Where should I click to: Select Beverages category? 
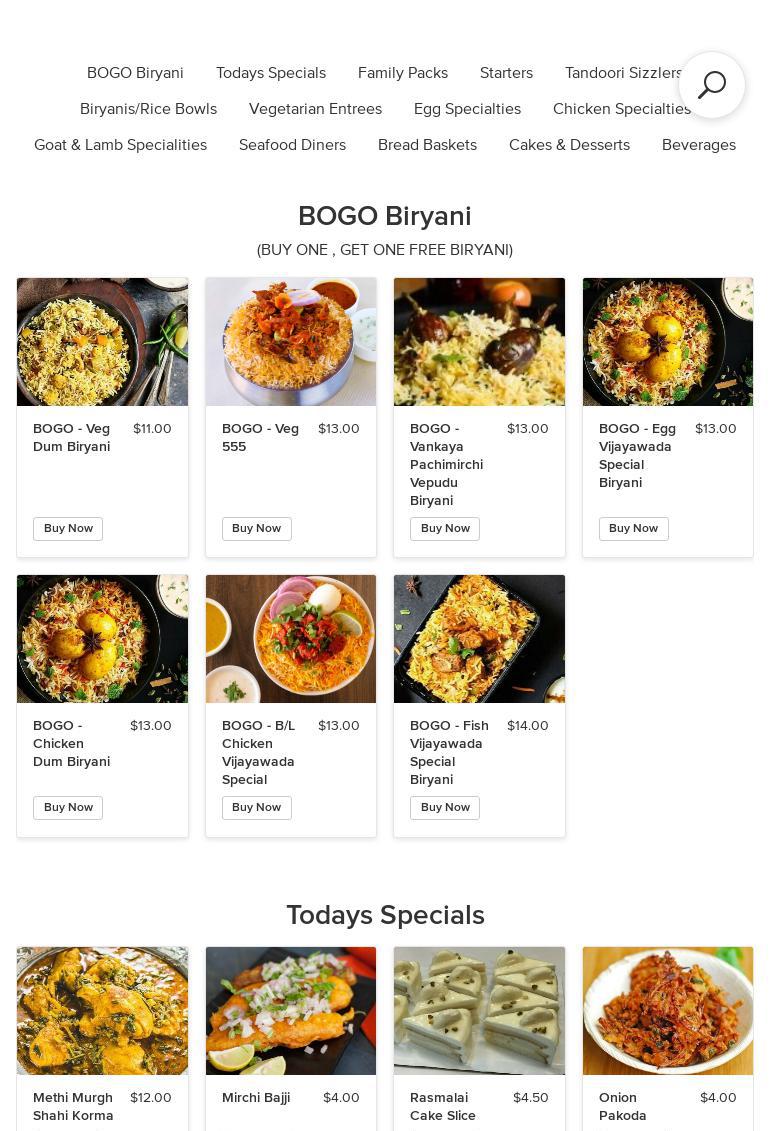699,145
